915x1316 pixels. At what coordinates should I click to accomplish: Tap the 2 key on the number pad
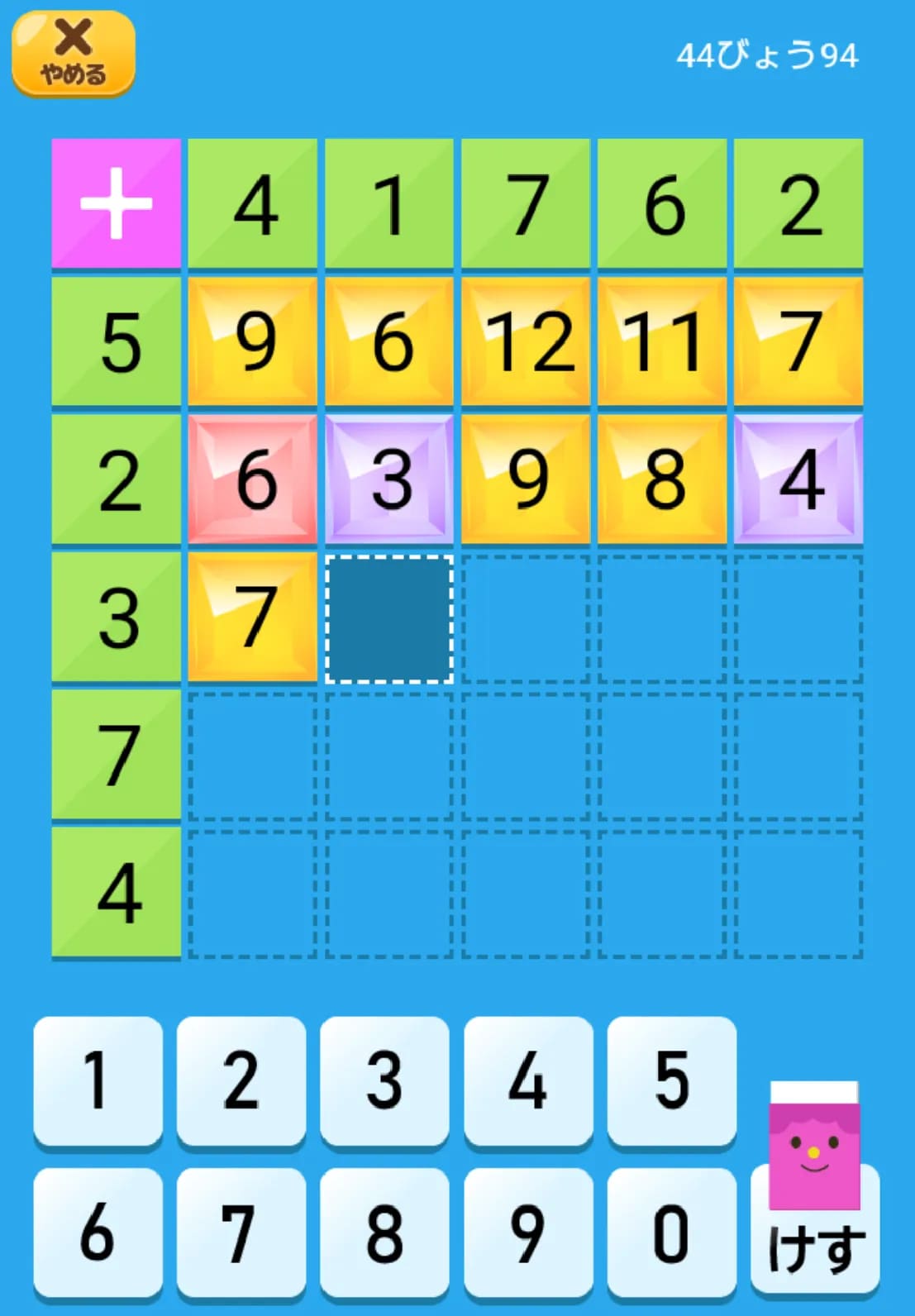pyautogui.click(x=241, y=1080)
